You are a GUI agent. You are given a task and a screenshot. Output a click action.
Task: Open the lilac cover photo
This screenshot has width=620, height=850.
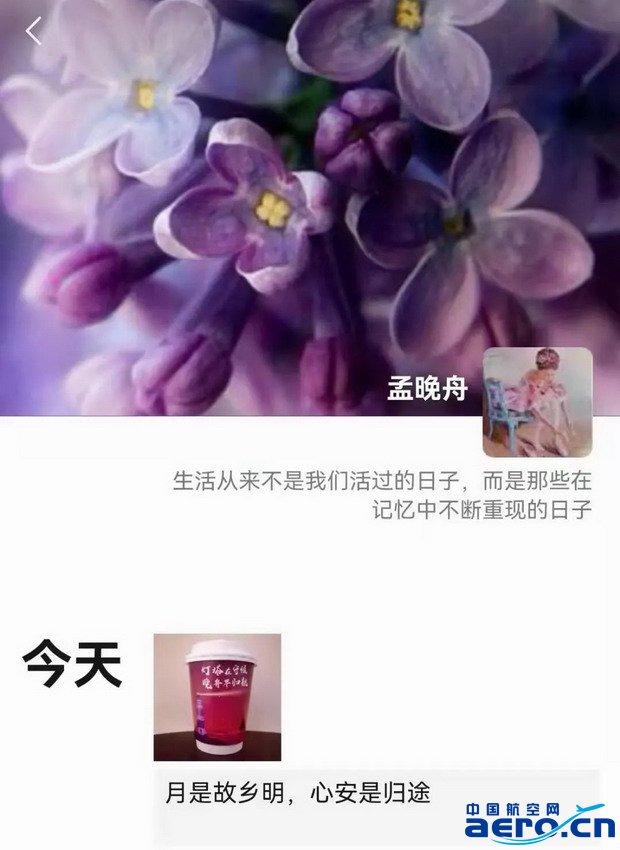pos(300,200)
